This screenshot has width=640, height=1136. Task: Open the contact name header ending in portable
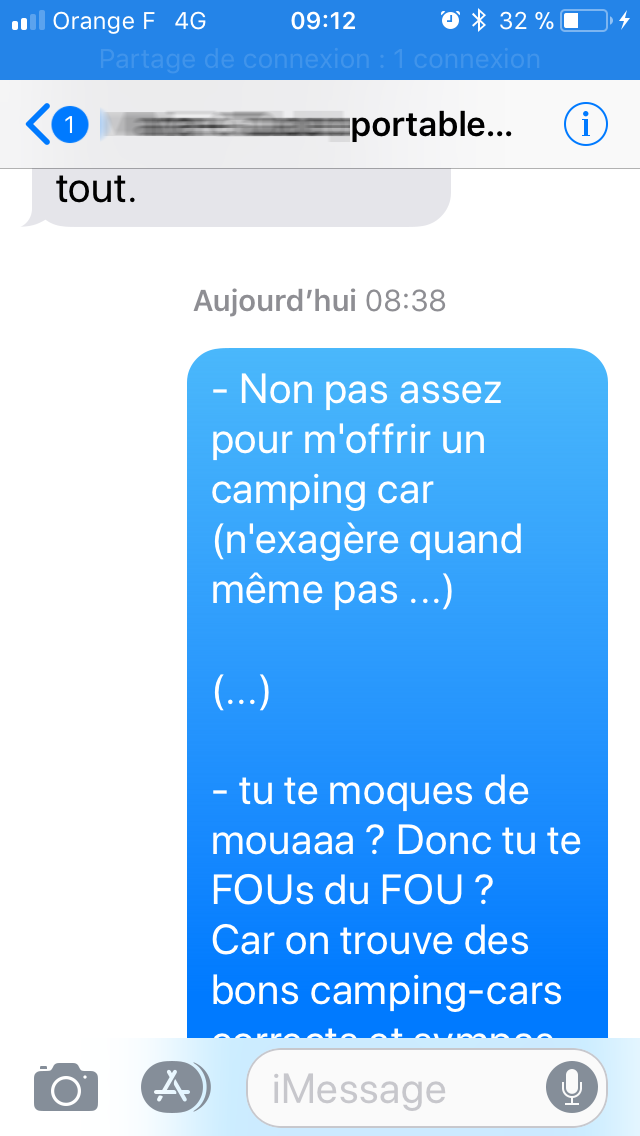(307, 126)
